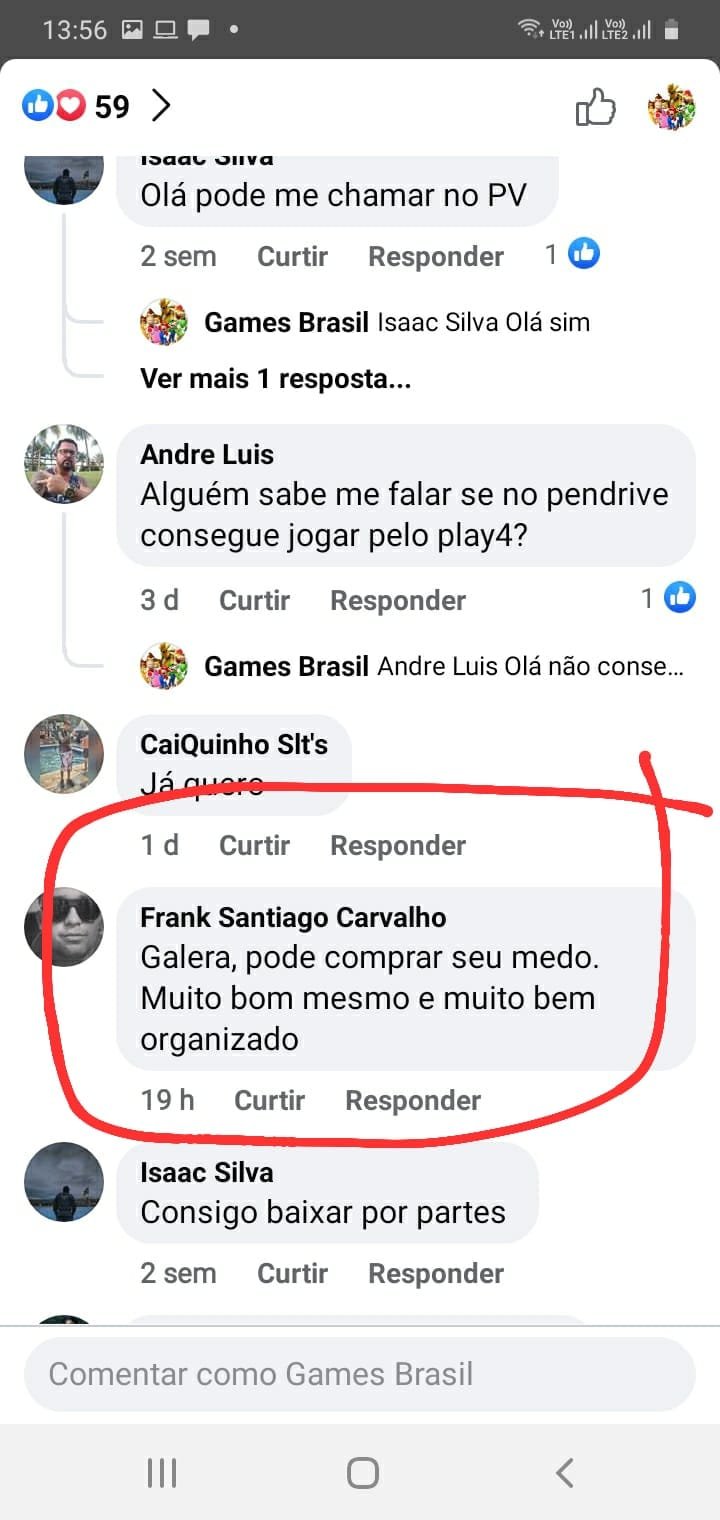Go back with the system back button
Image resolution: width=720 pixels, height=1520 pixels.
[564, 1472]
